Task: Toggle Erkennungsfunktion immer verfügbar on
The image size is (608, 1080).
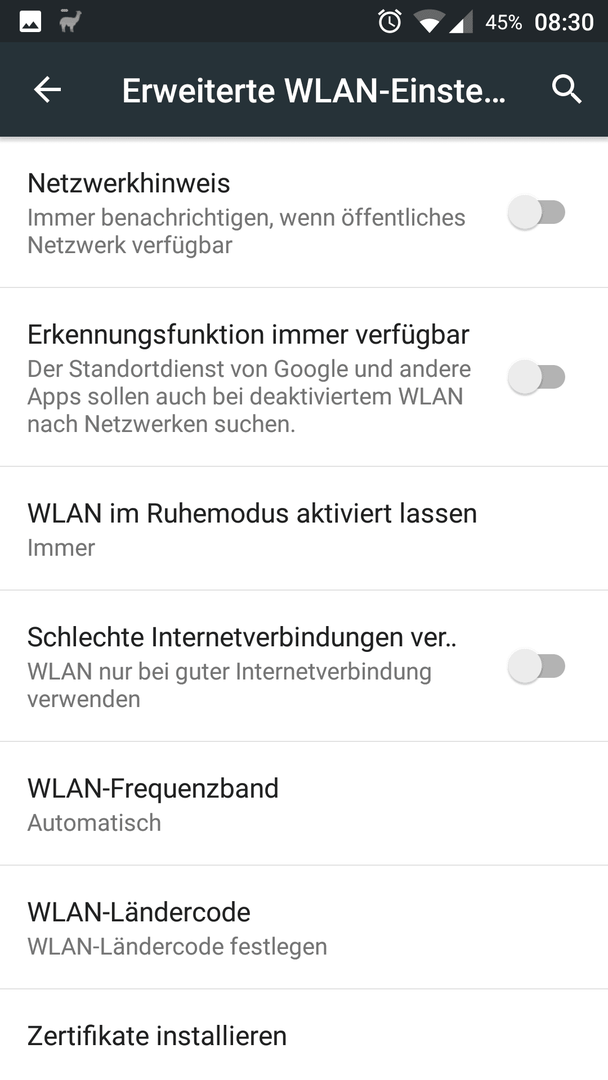Action: [536, 377]
